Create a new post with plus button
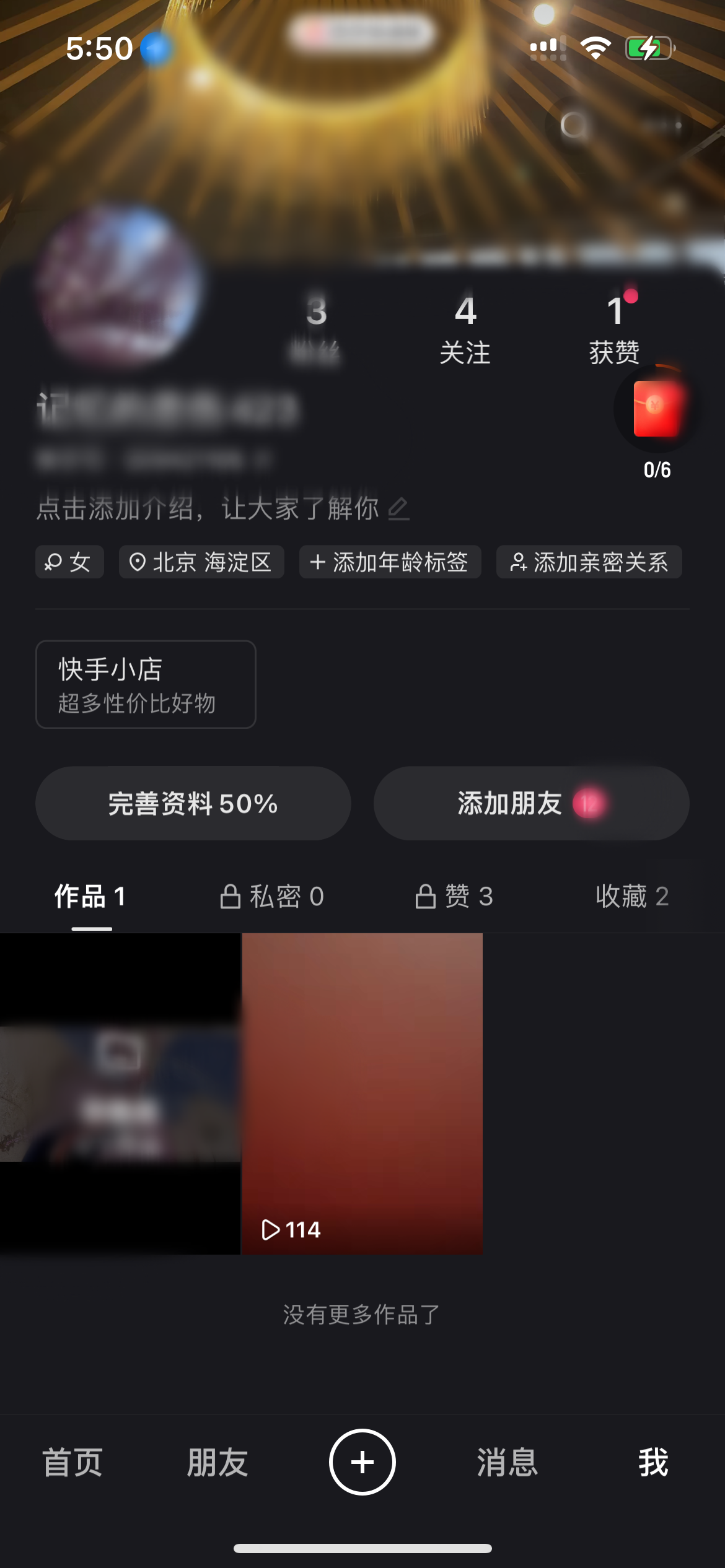 [362, 1462]
